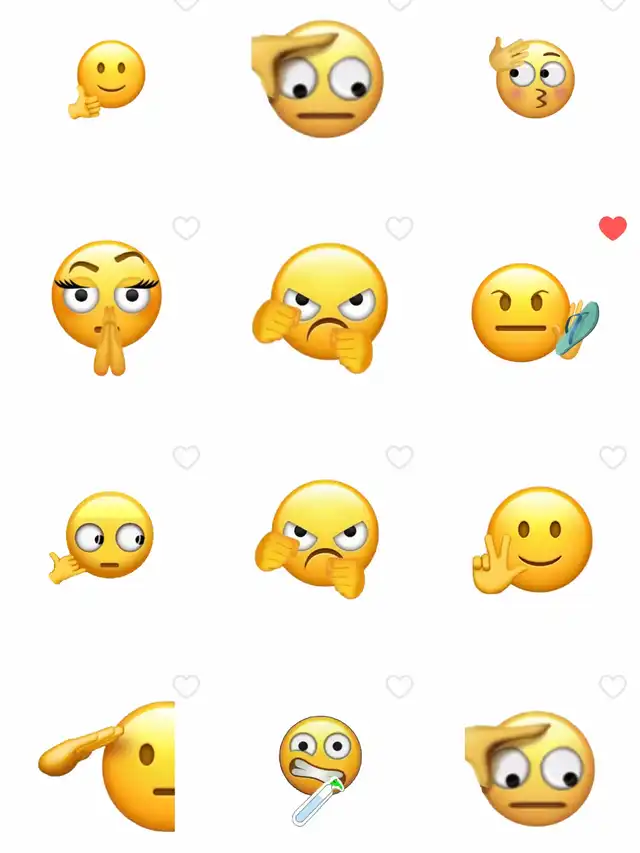Select the kissing emoji covering its forehead
This screenshot has width=640, height=853.
pos(533,78)
